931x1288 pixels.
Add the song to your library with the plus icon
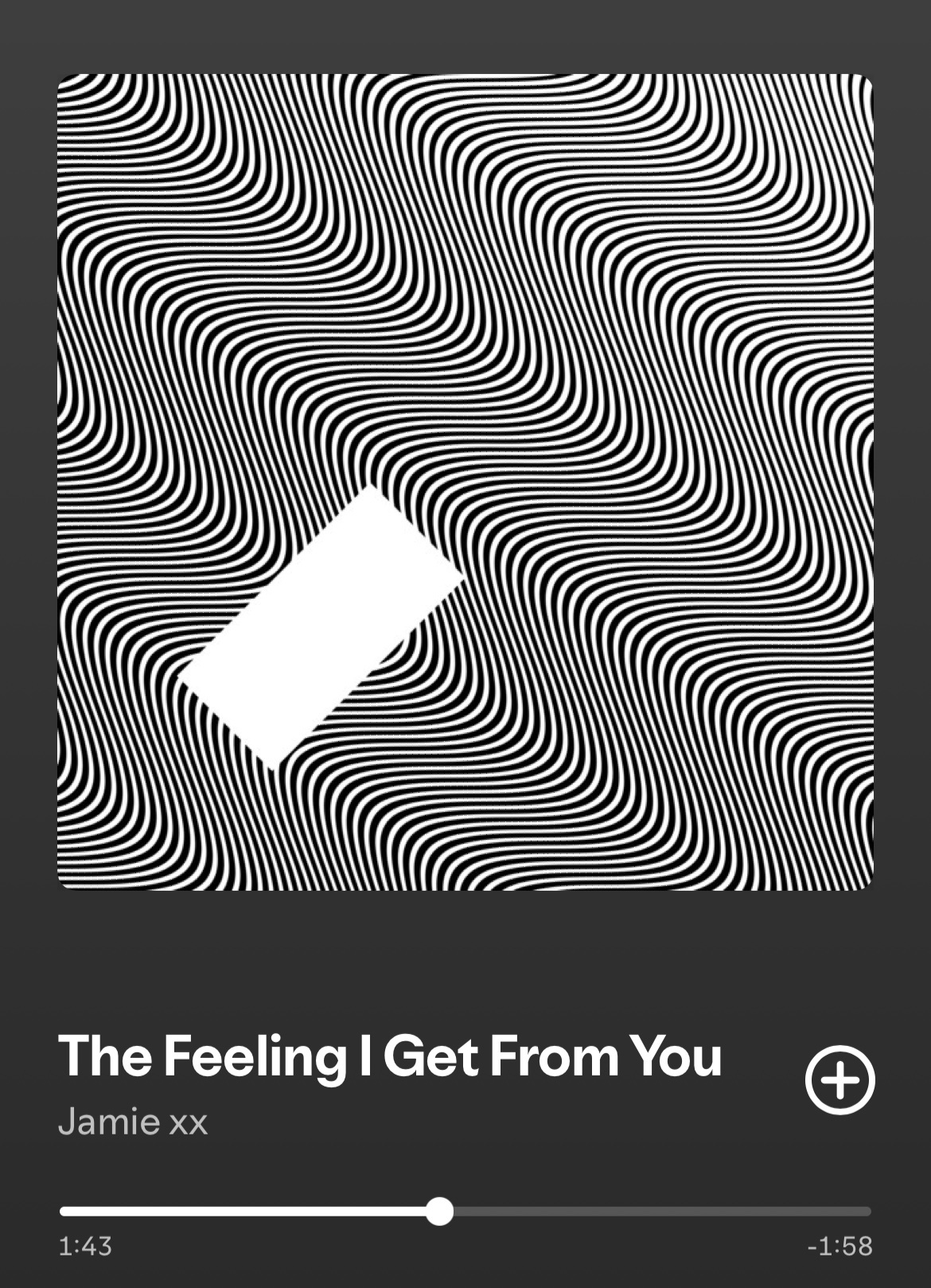pos(839,1080)
